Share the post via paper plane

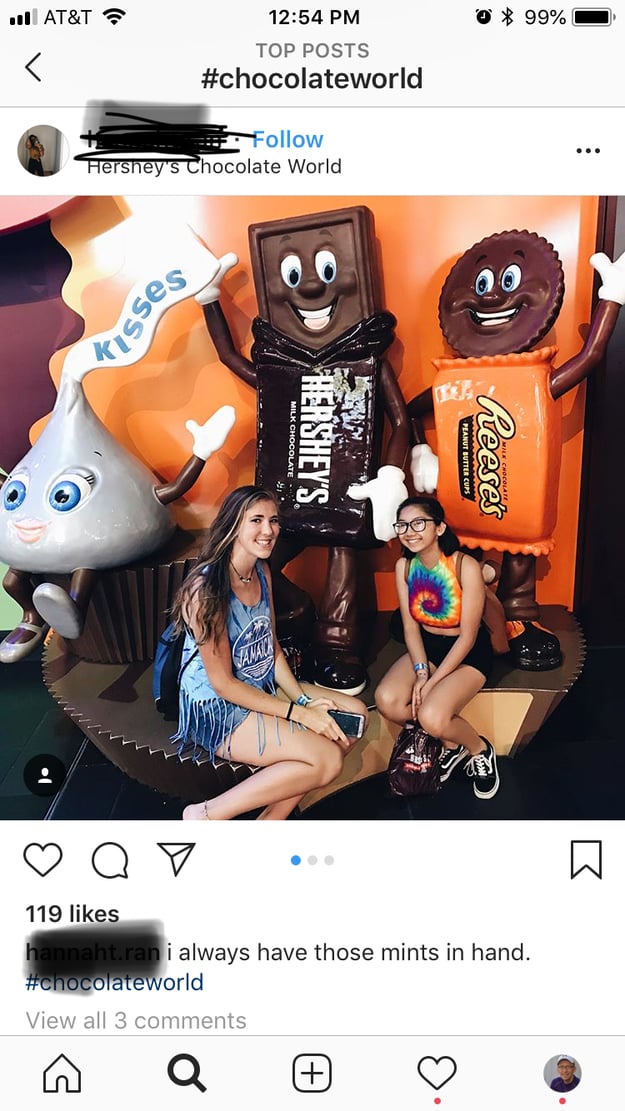pos(175,859)
